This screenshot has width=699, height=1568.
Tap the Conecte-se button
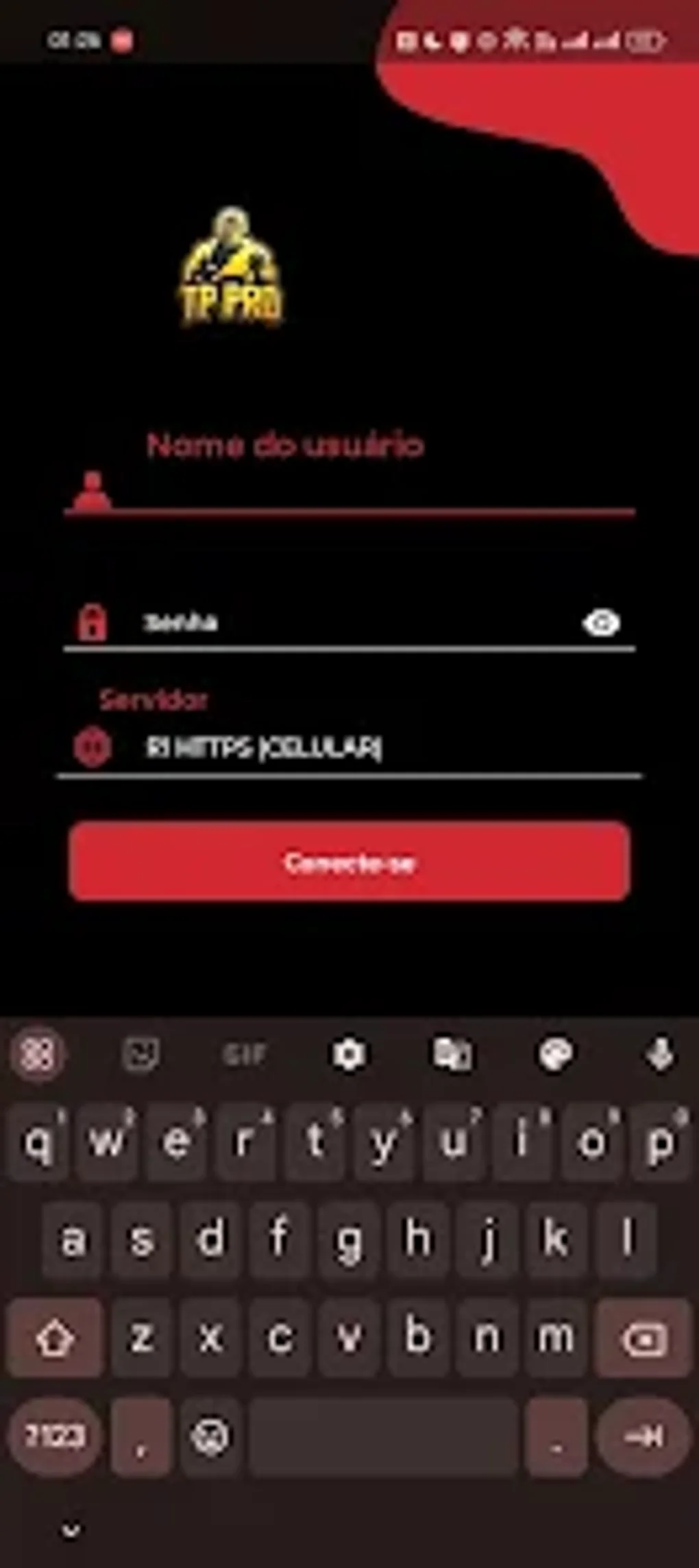coord(349,862)
